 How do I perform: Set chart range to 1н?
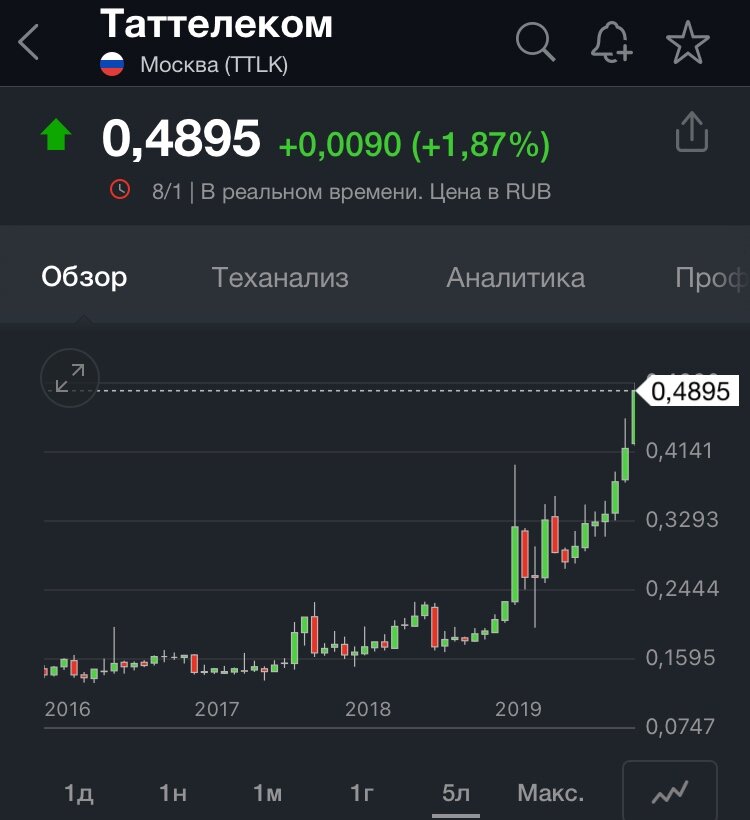point(173,793)
